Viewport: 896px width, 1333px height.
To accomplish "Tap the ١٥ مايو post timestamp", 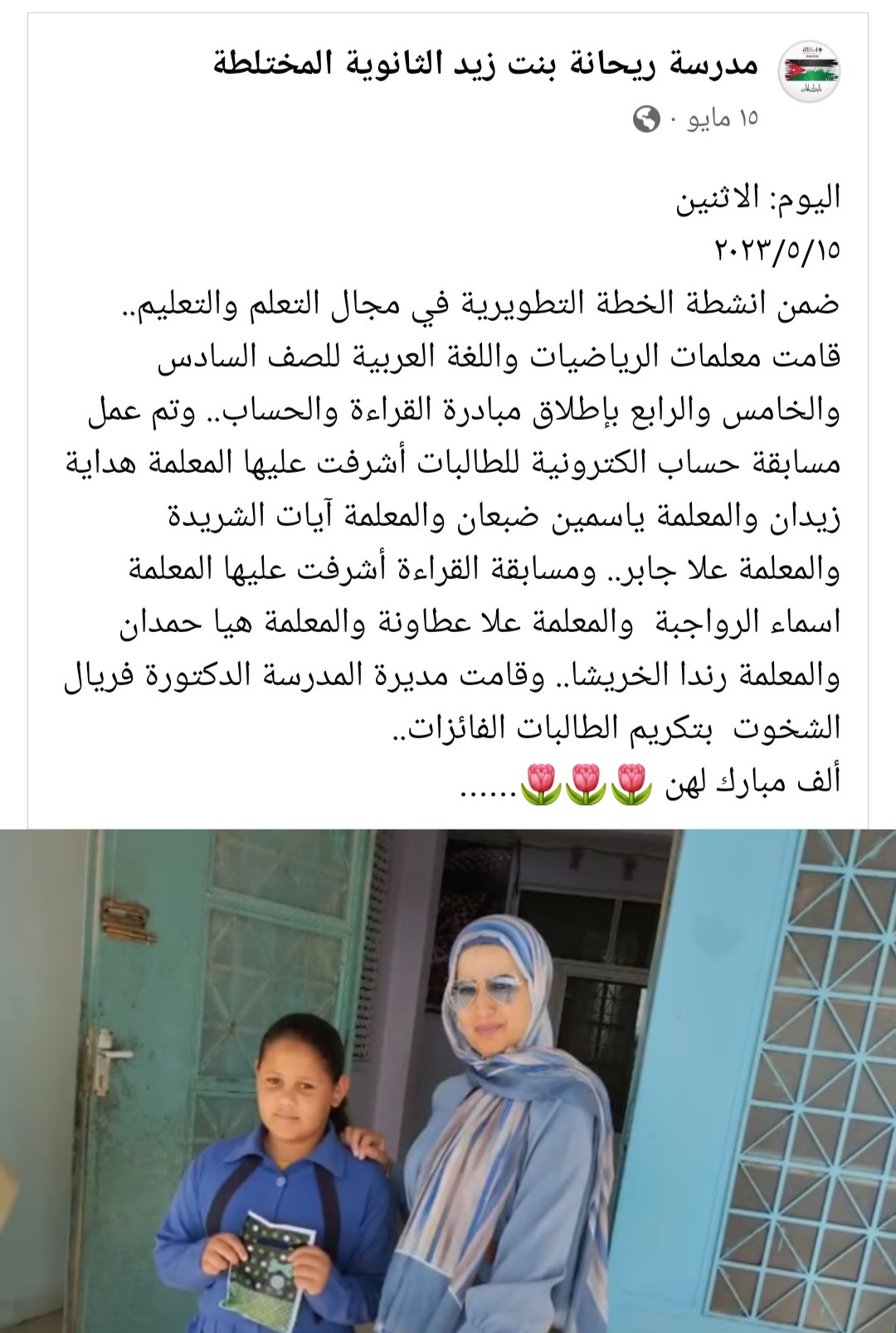I will [x=723, y=119].
